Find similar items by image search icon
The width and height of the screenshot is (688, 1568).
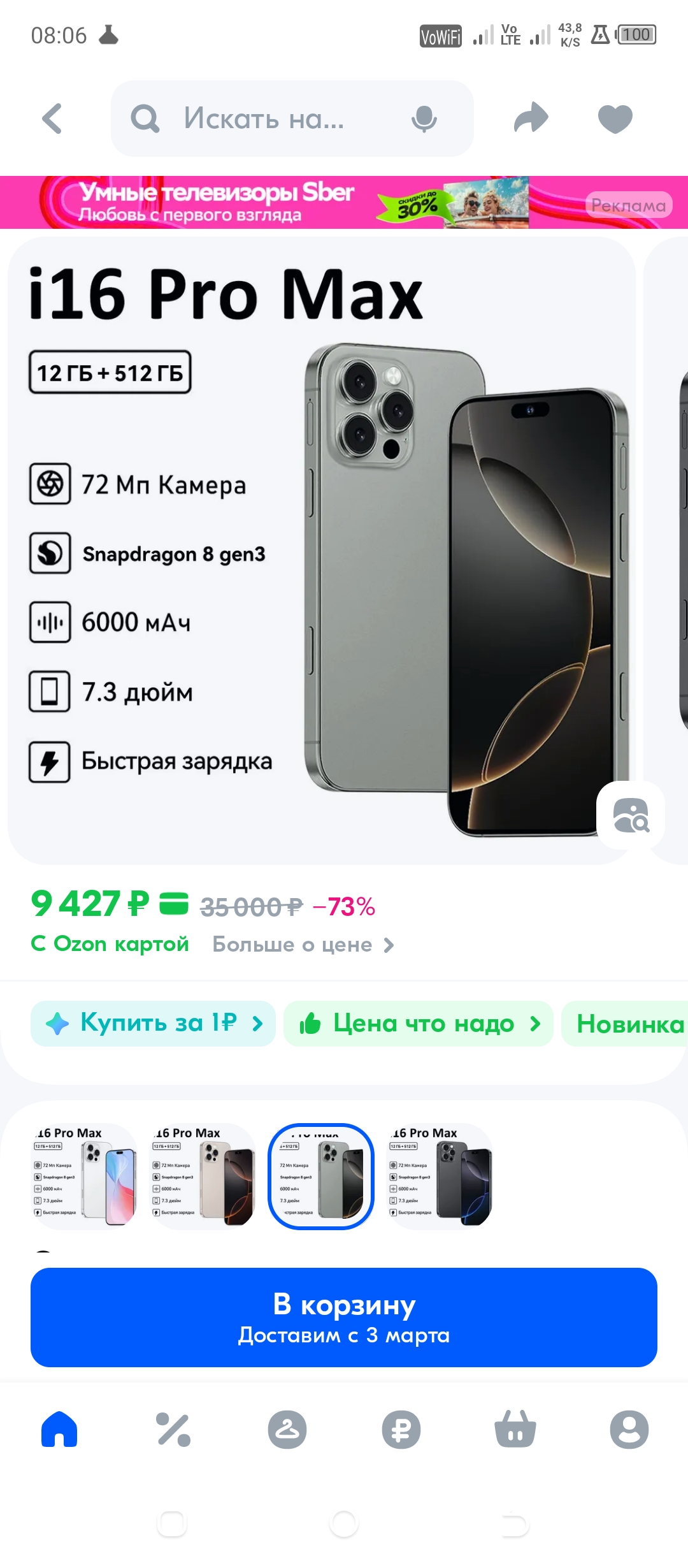[x=631, y=815]
